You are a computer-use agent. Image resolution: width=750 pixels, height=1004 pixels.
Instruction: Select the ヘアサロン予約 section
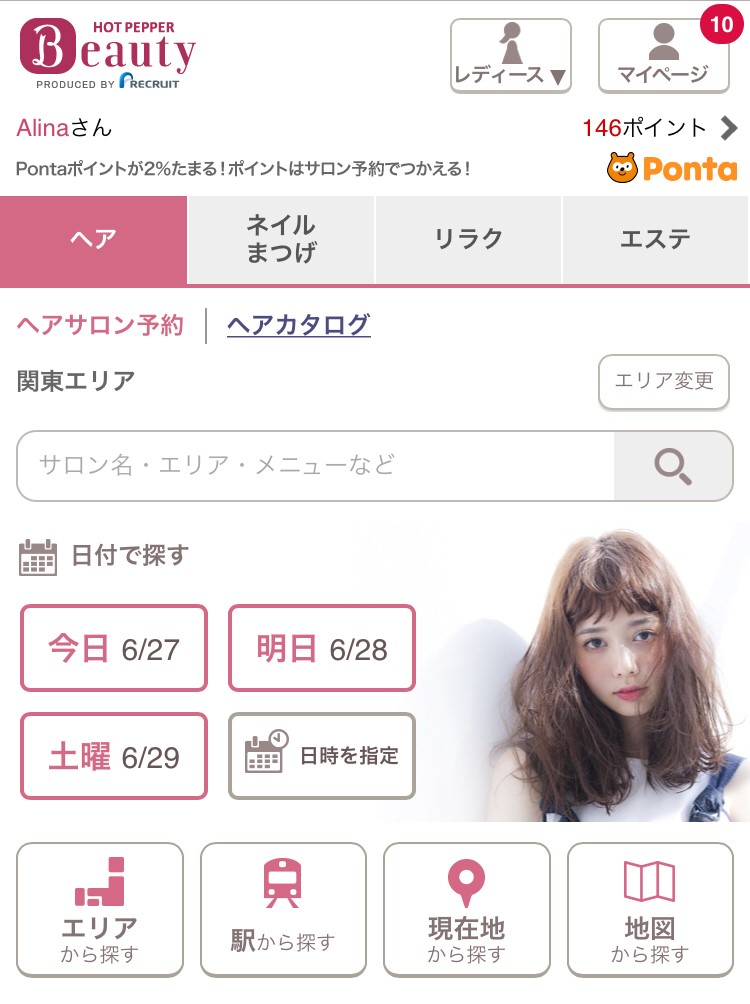pos(100,325)
